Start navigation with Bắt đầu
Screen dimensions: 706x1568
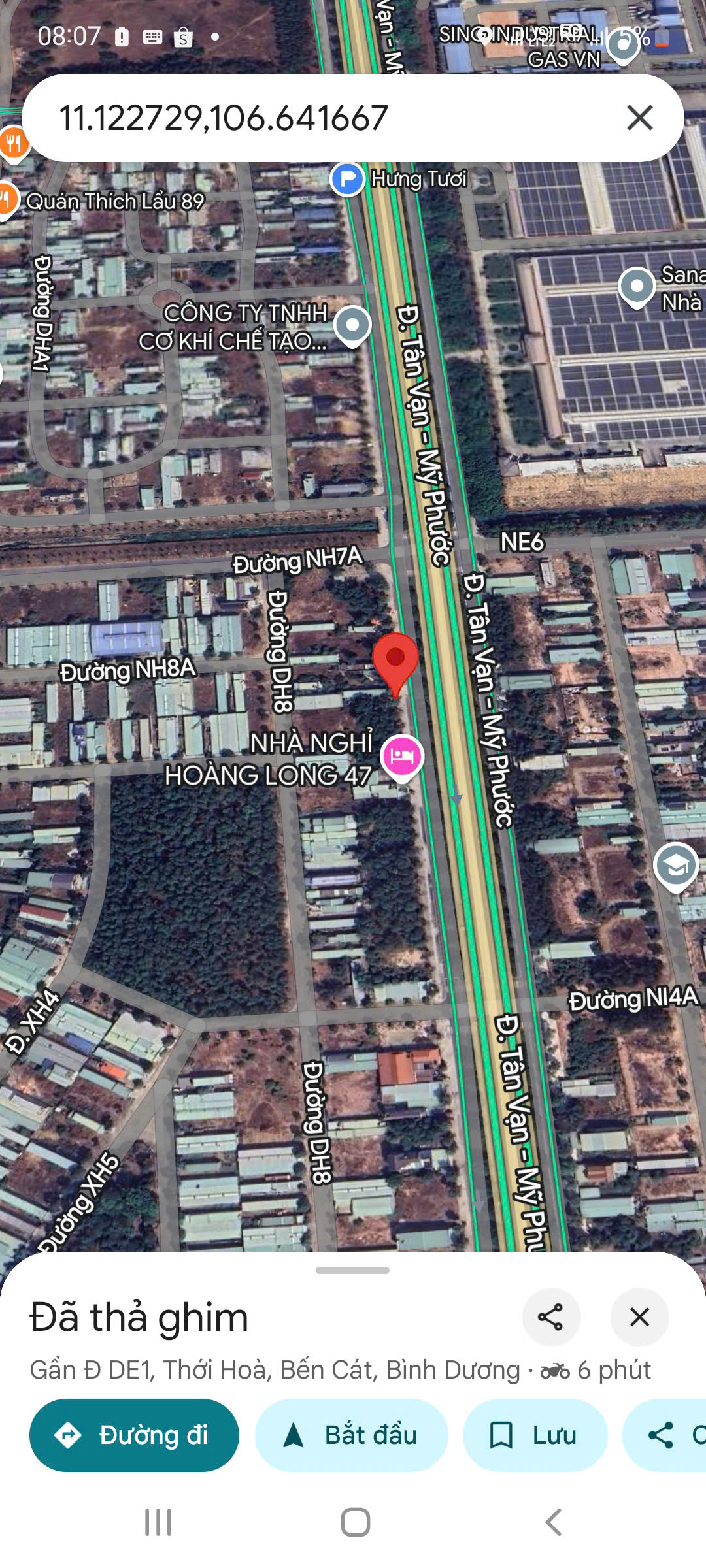pyautogui.click(x=351, y=1435)
